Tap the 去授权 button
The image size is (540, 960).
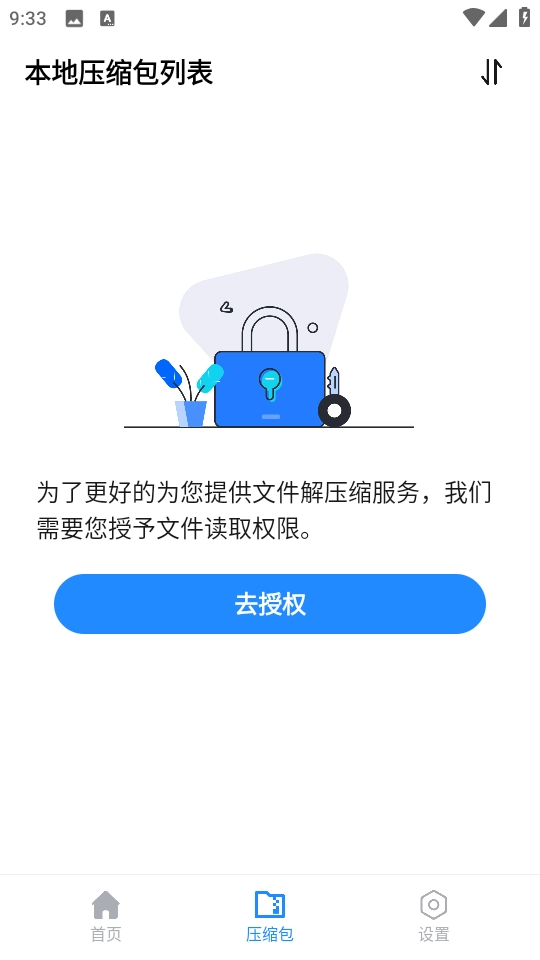pos(270,604)
